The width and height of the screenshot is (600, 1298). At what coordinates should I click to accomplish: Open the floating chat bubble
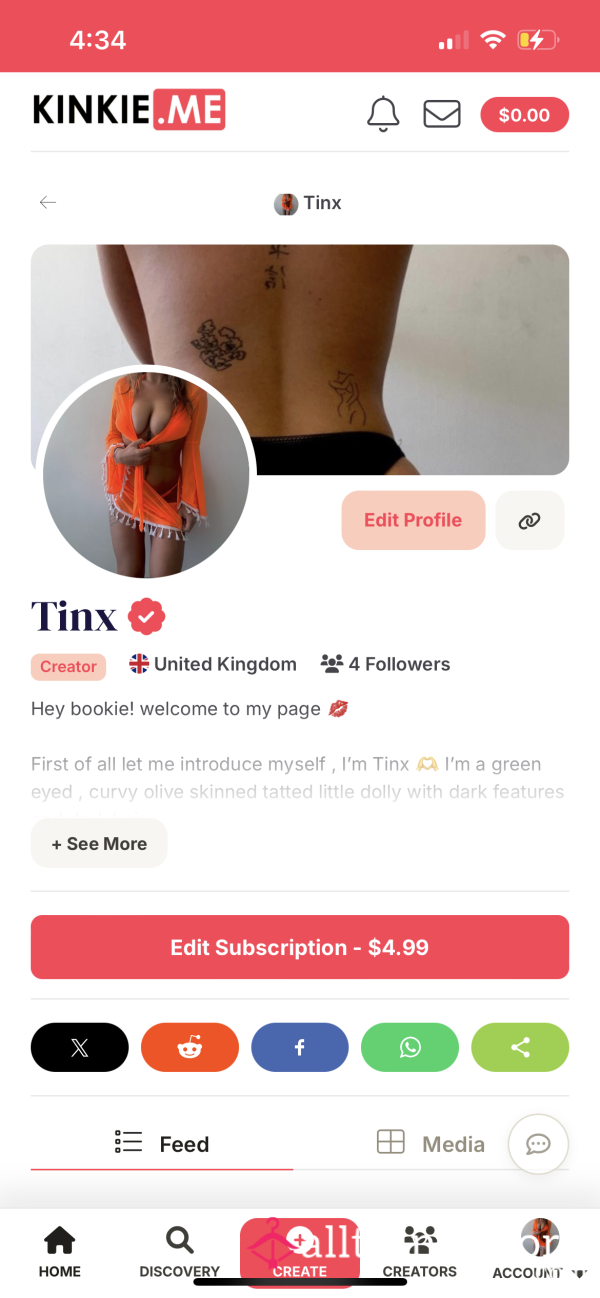click(x=538, y=1143)
